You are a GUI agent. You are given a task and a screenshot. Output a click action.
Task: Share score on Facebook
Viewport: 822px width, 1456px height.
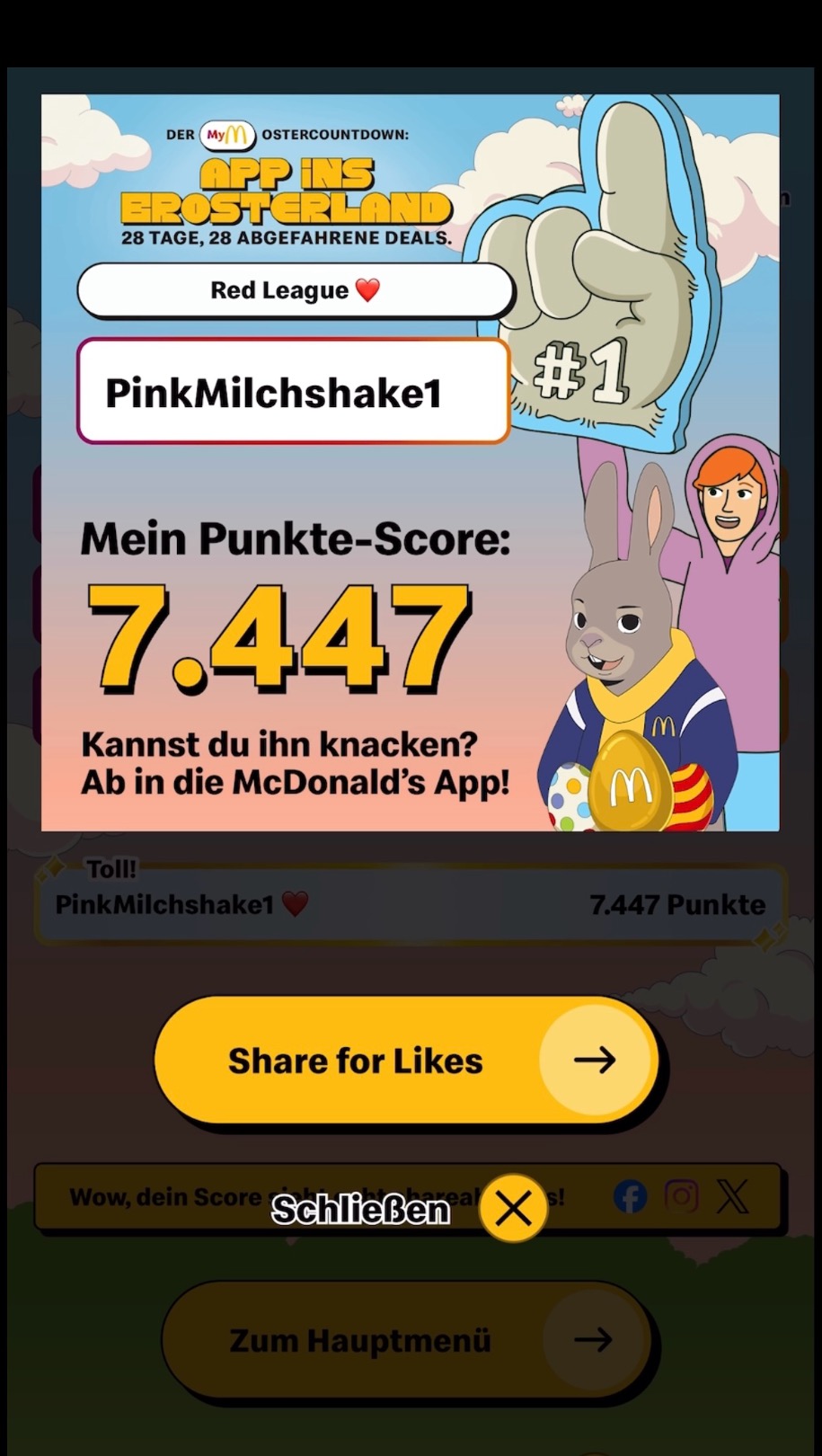pyautogui.click(x=631, y=1196)
